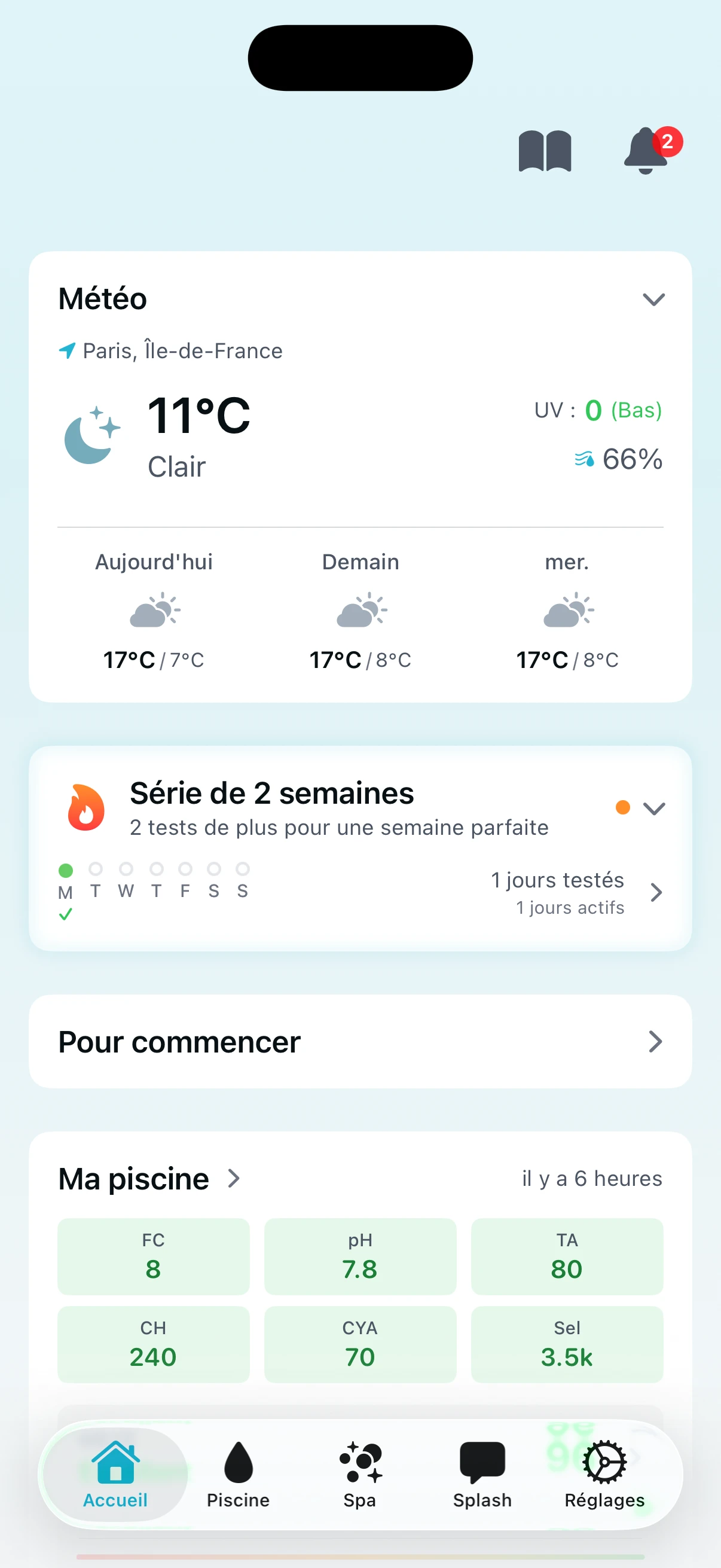
Task: Collapse the Météo card
Action: (x=653, y=300)
